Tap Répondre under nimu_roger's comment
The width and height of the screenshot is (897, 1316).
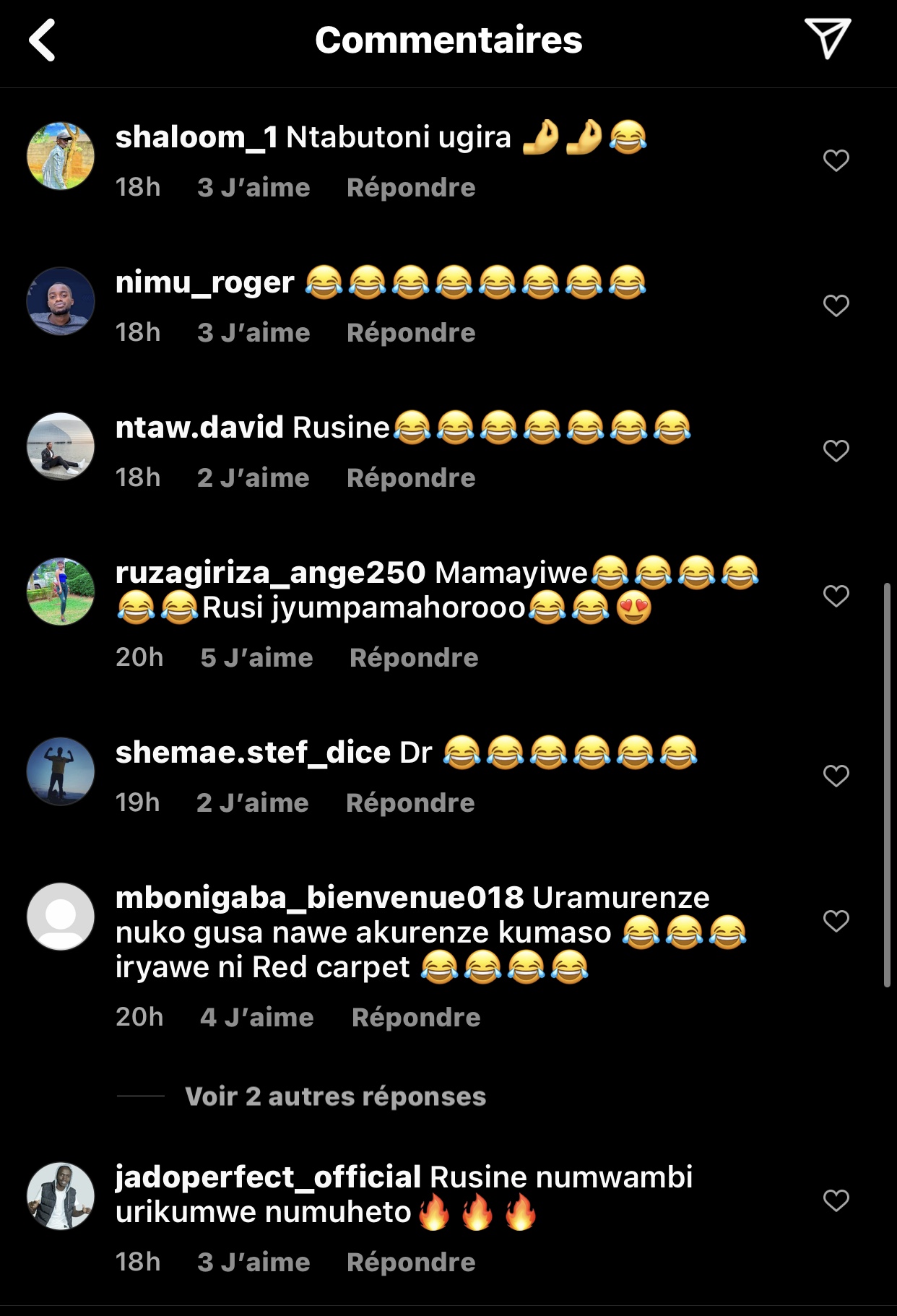(x=410, y=333)
